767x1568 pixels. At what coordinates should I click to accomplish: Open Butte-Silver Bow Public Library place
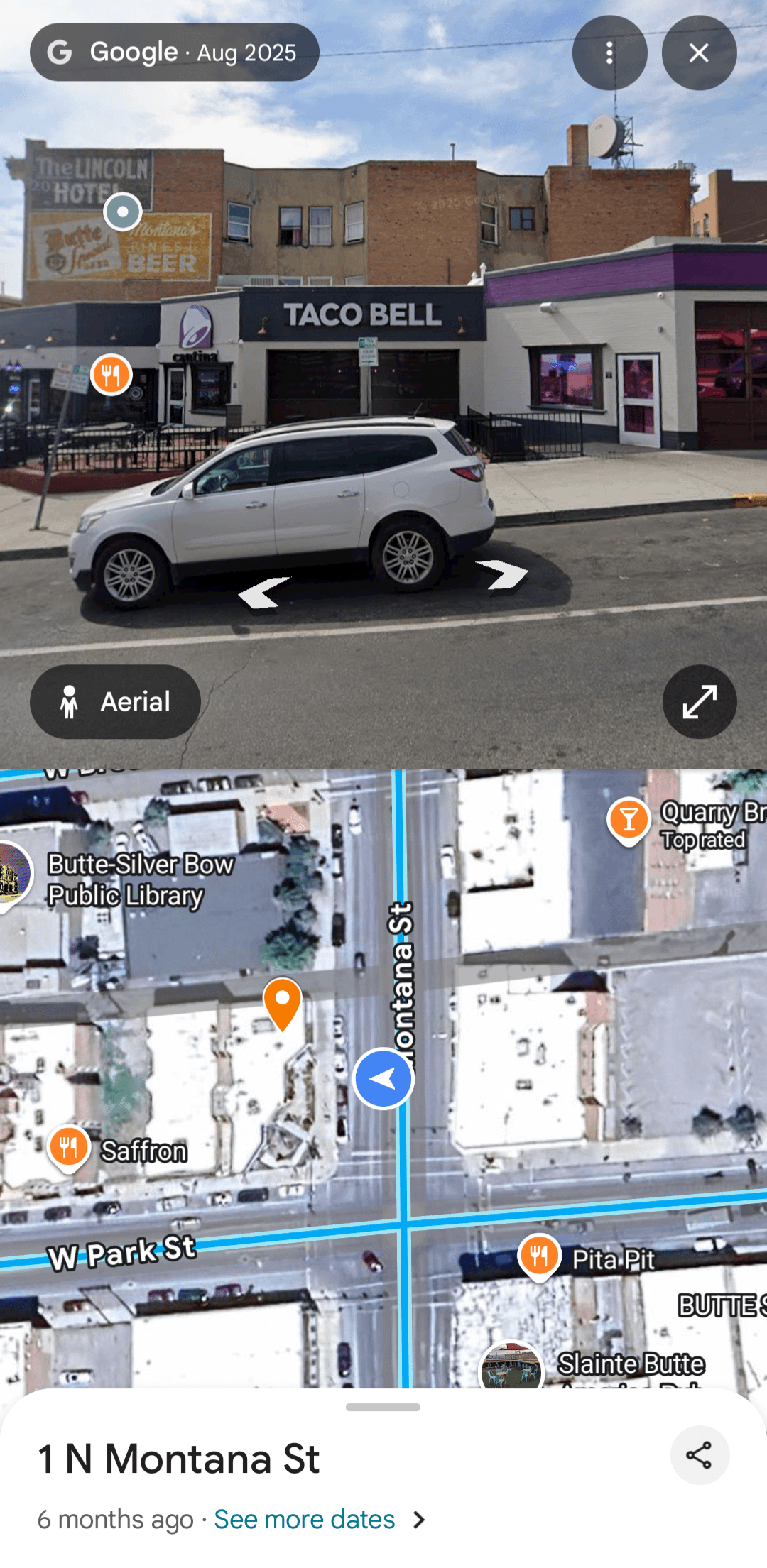click(x=140, y=879)
